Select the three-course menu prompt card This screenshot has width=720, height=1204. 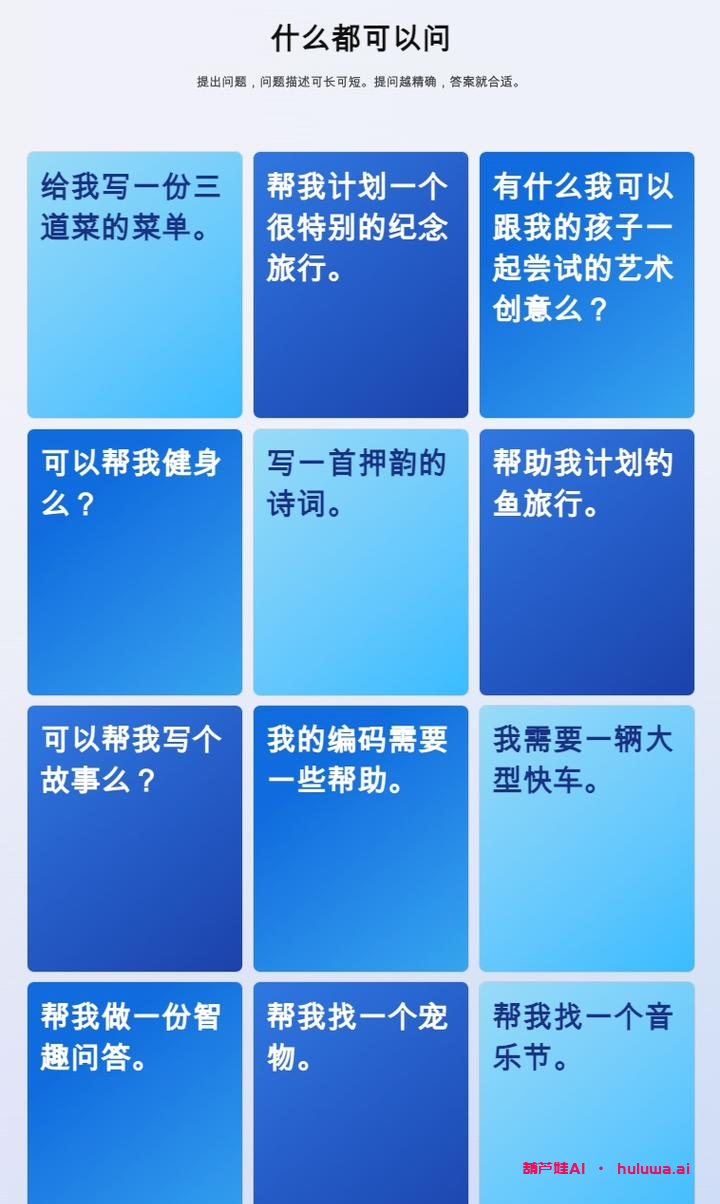click(134, 285)
